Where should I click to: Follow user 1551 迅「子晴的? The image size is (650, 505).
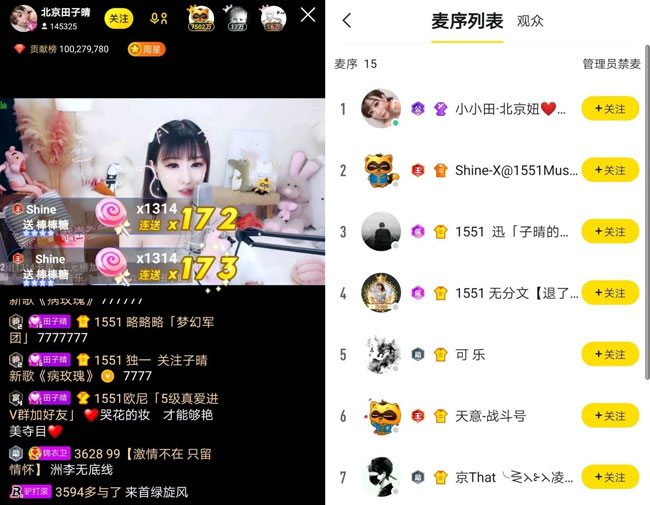point(610,231)
